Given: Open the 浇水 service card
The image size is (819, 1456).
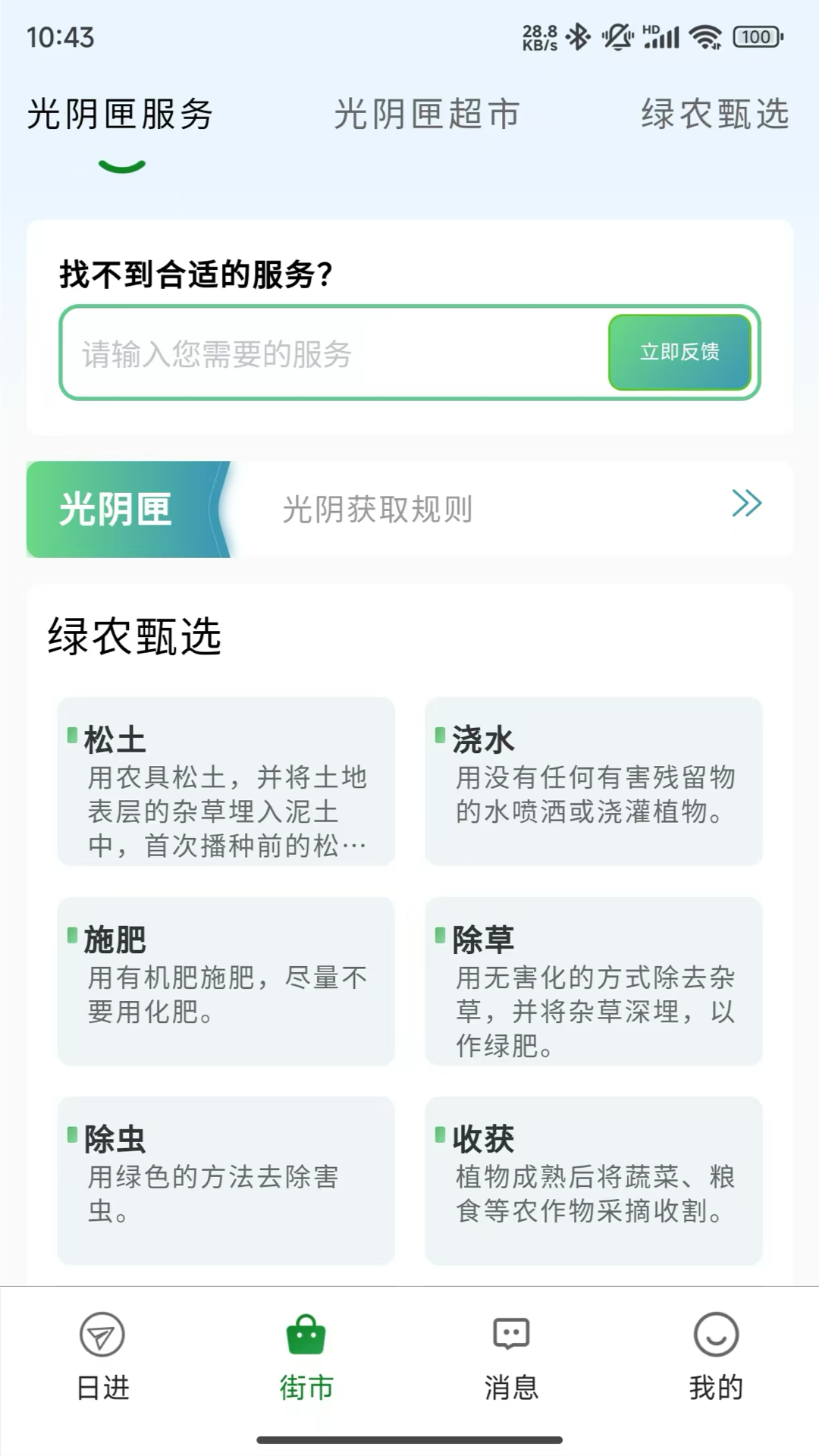Looking at the screenshot, I should coord(594,782).
